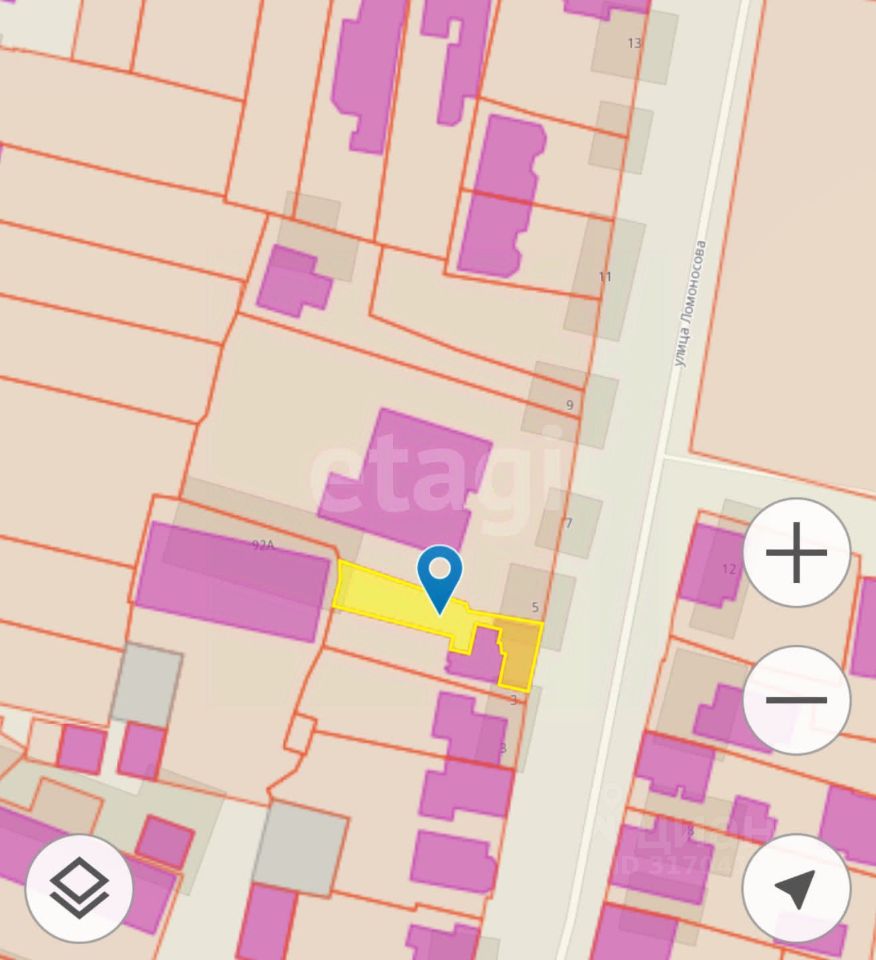876x960 pixels.
Task: Zoom out of the map
Action: pyautogui.click(x=796, y=700)
